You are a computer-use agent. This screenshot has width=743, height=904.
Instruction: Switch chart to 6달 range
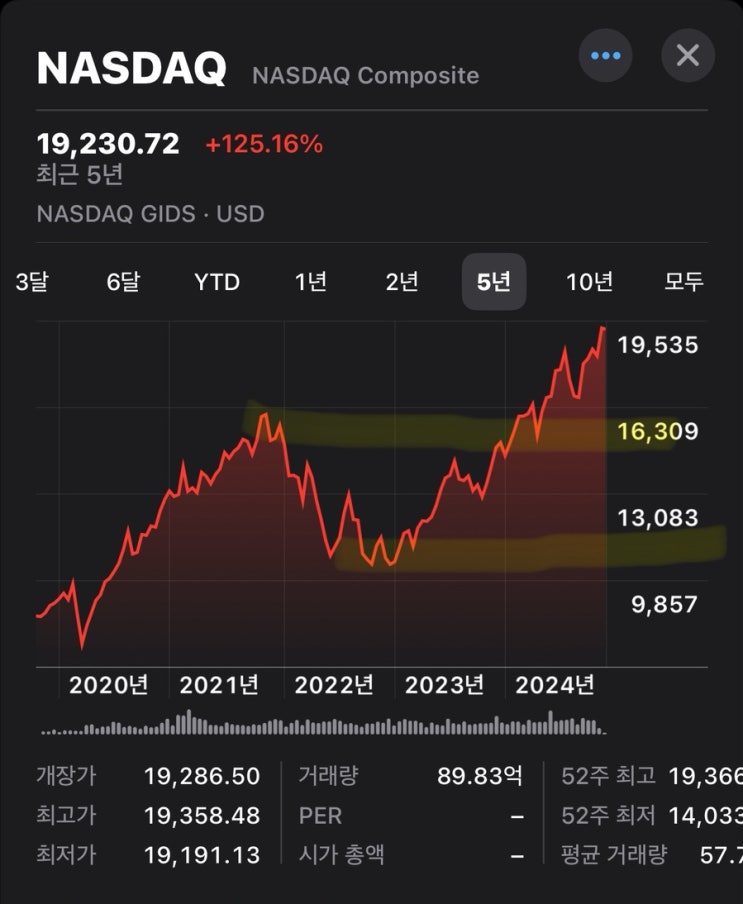pyautogui.click(x=123, y=282)
